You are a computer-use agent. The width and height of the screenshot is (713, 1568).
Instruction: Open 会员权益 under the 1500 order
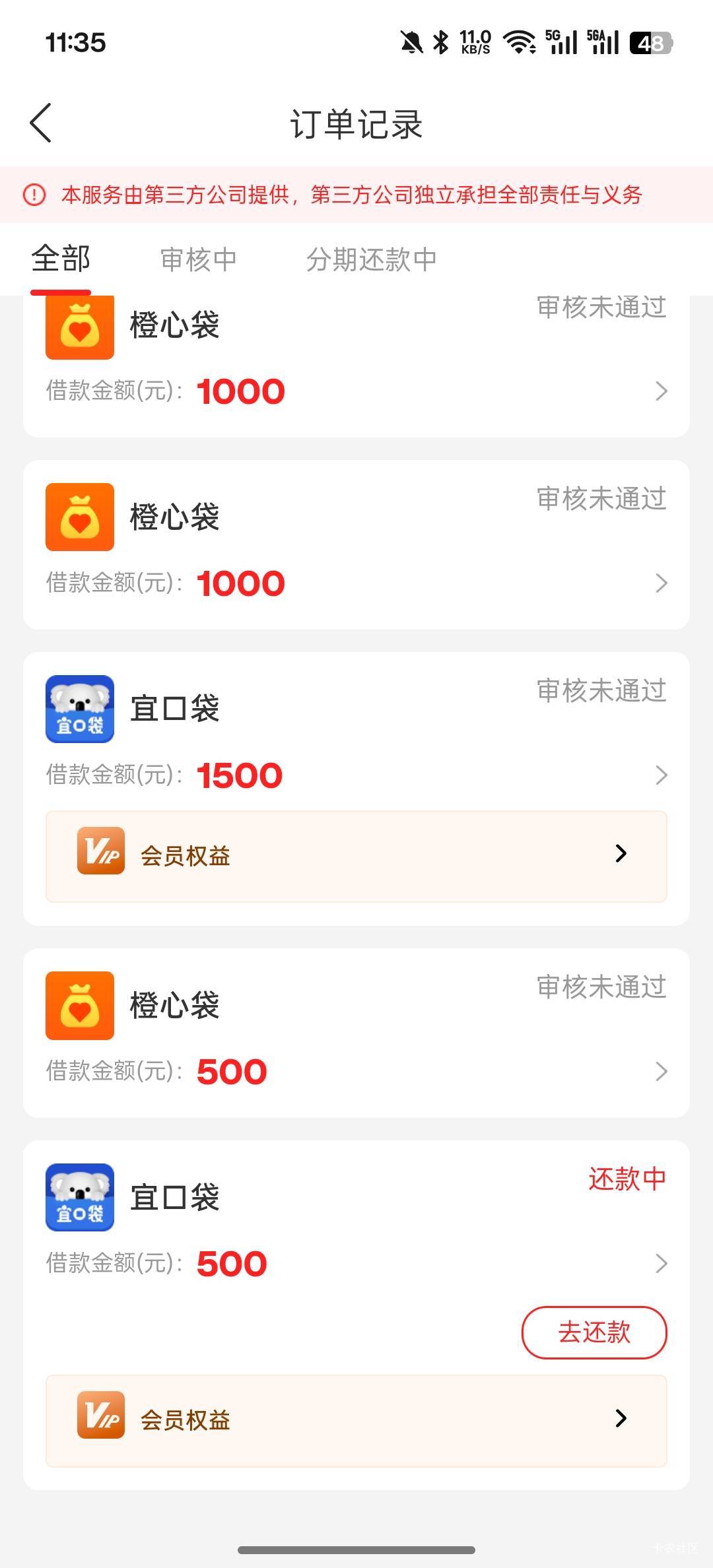(x=356, y=856)
